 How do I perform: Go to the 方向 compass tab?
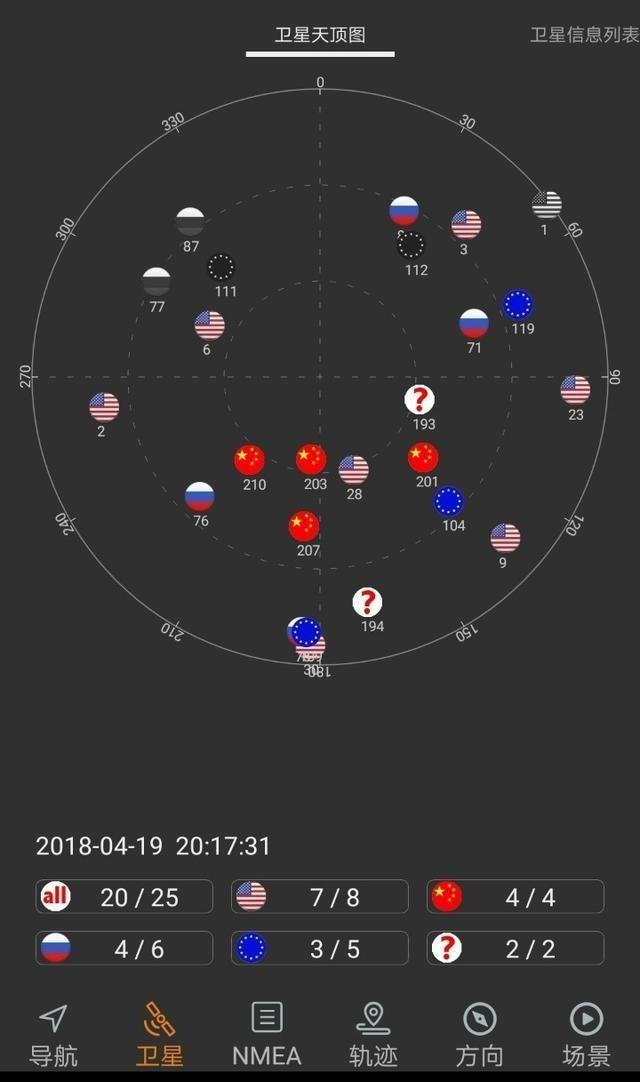click(x=479, y=1035)
